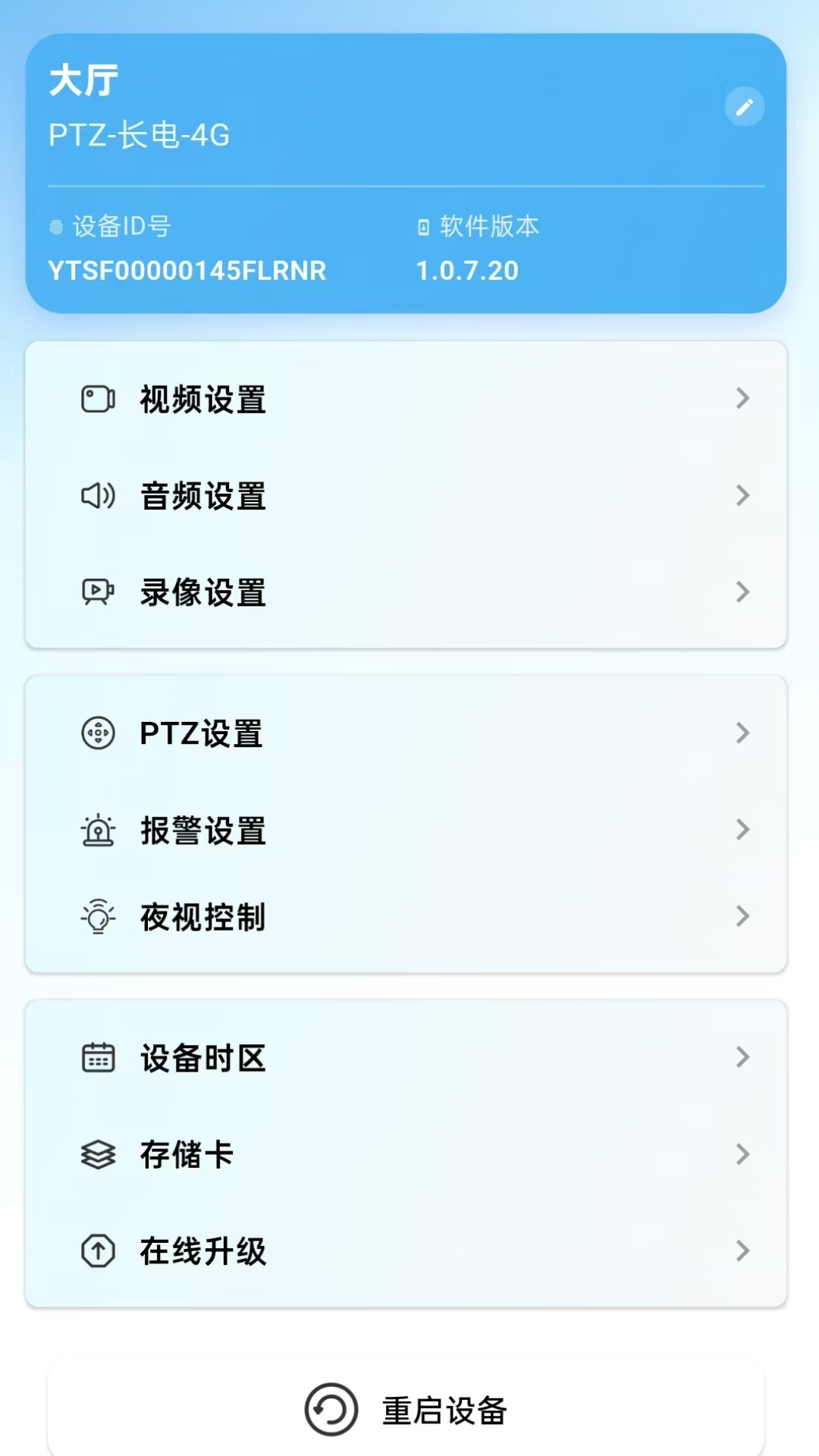Click the speaker icon for 音频设置

(98, 497)
